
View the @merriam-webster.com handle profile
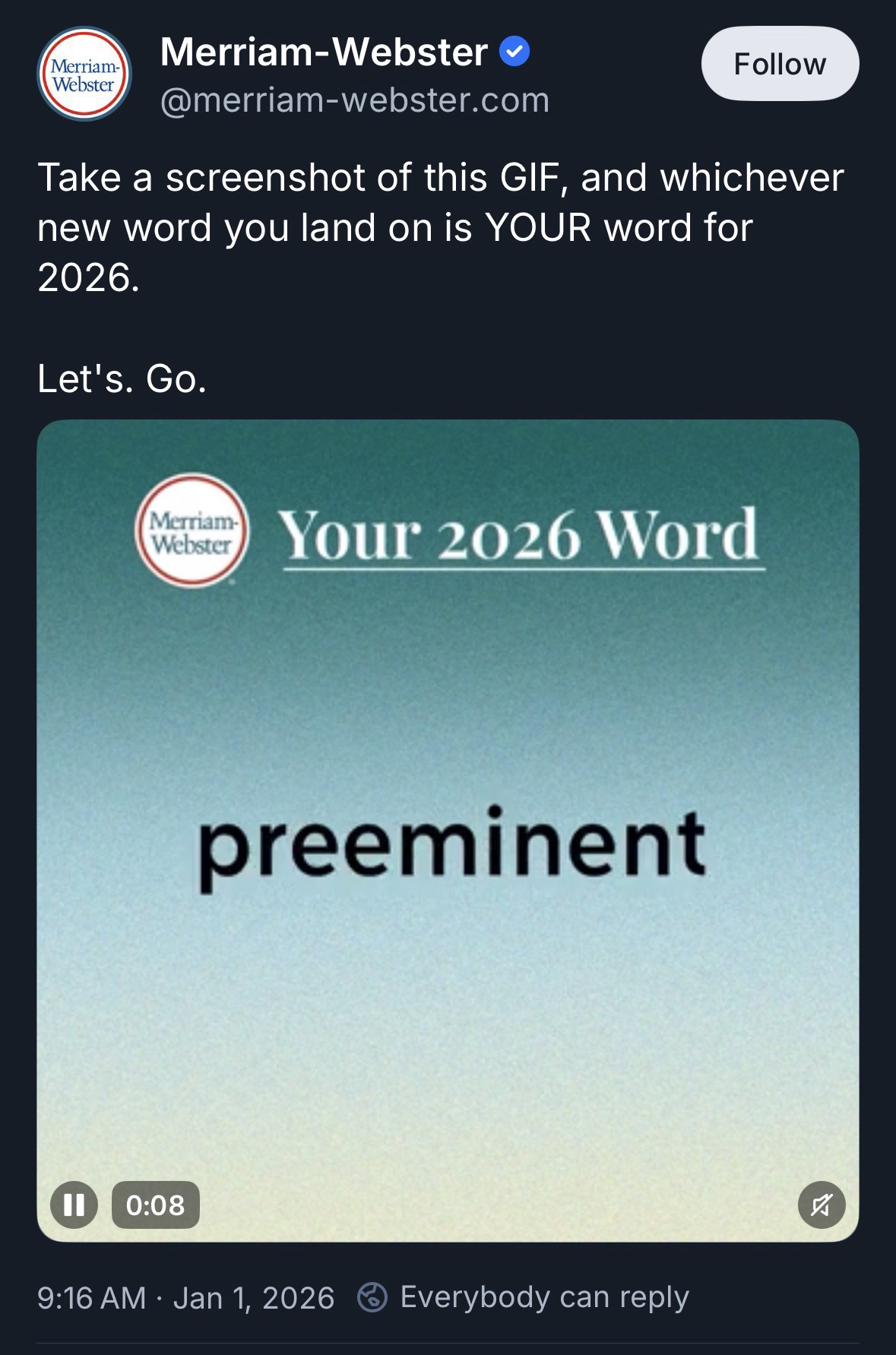tap(354, 100)
